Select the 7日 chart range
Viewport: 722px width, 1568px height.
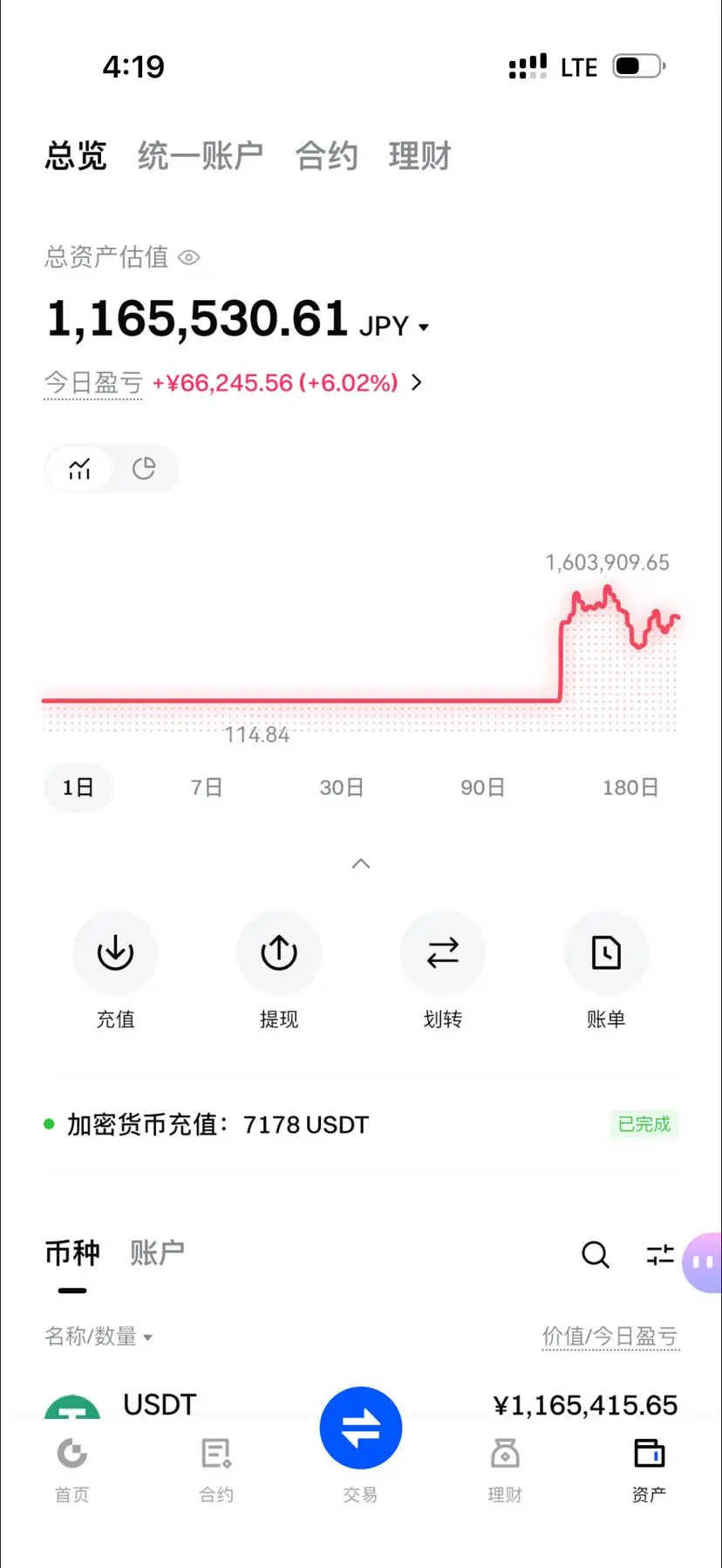208,787
